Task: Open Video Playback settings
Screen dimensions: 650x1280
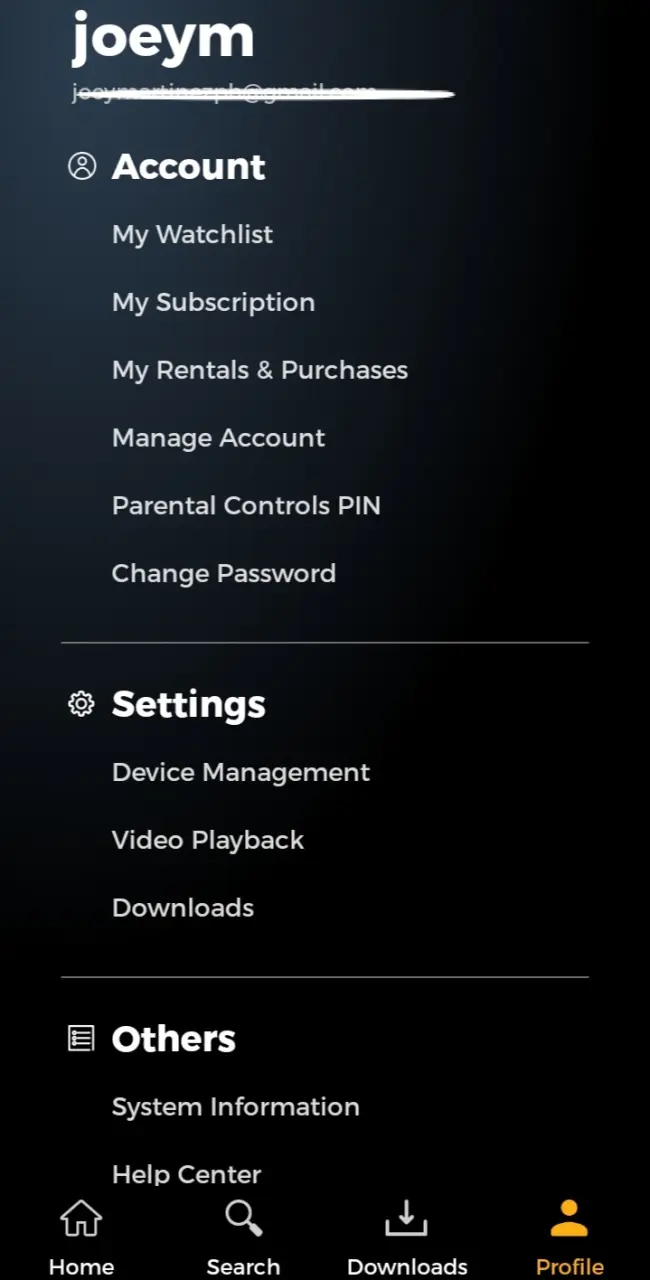Action: click(208, 841)
